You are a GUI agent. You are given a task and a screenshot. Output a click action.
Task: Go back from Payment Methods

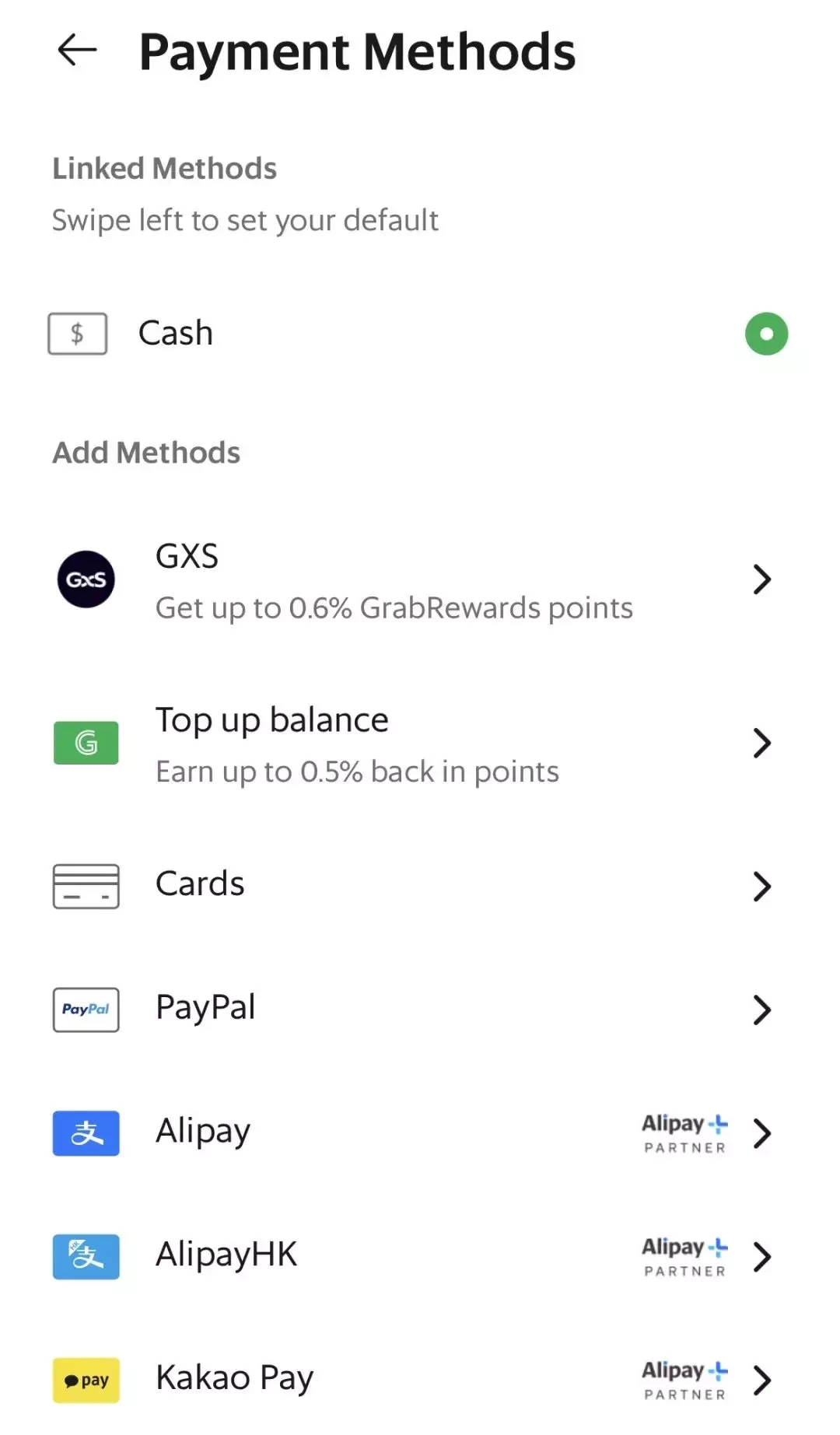(x=77, y=51)
